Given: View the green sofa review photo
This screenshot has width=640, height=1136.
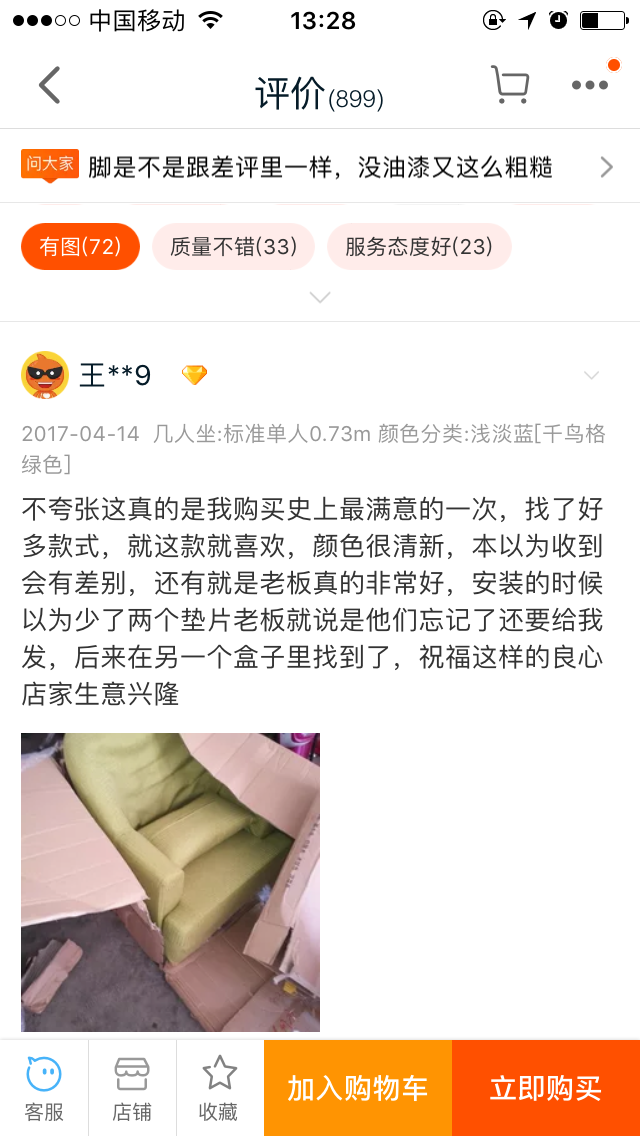Looking at the screenshot, I should 170,881.
